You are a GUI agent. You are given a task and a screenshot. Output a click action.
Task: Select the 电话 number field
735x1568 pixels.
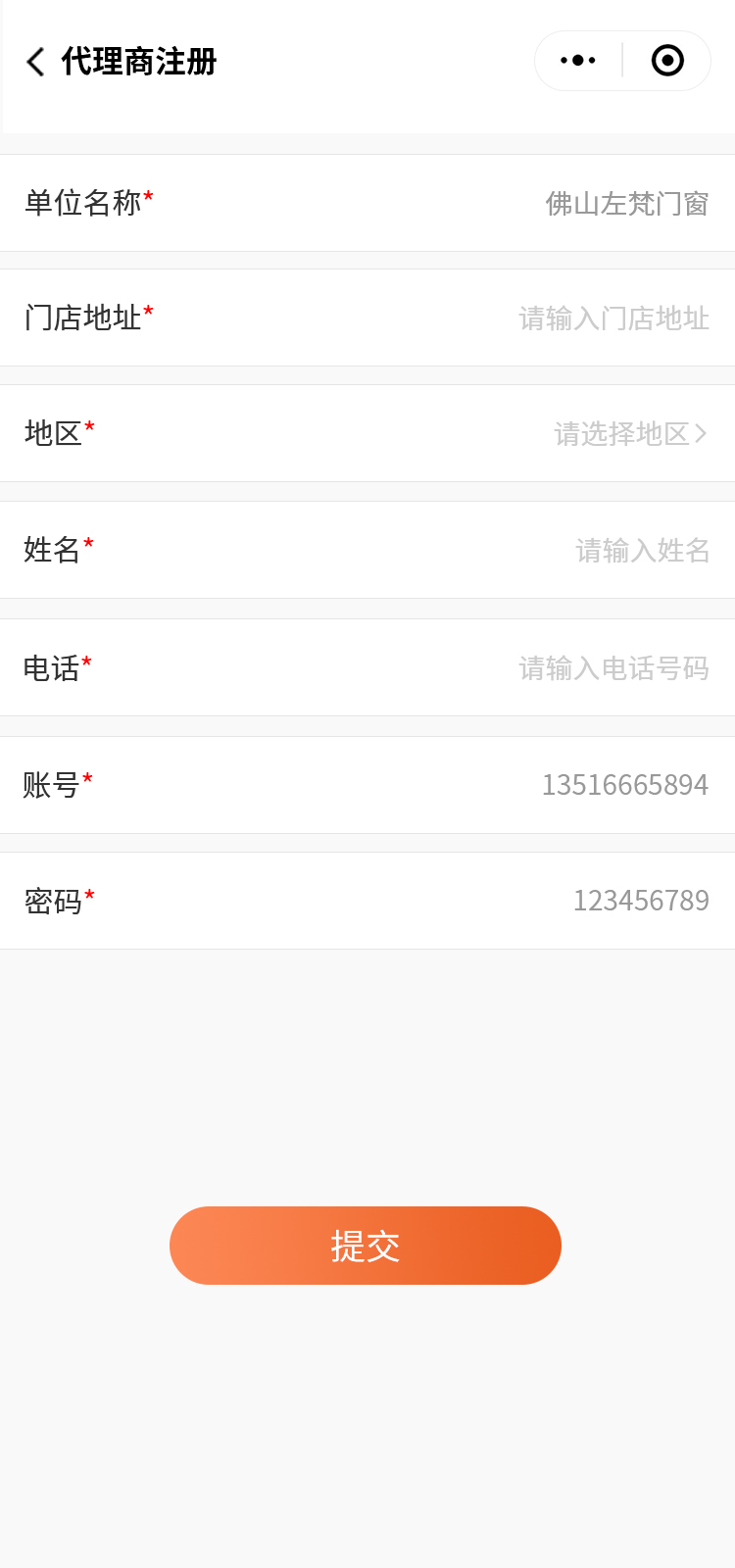click(x=613, y=668)
